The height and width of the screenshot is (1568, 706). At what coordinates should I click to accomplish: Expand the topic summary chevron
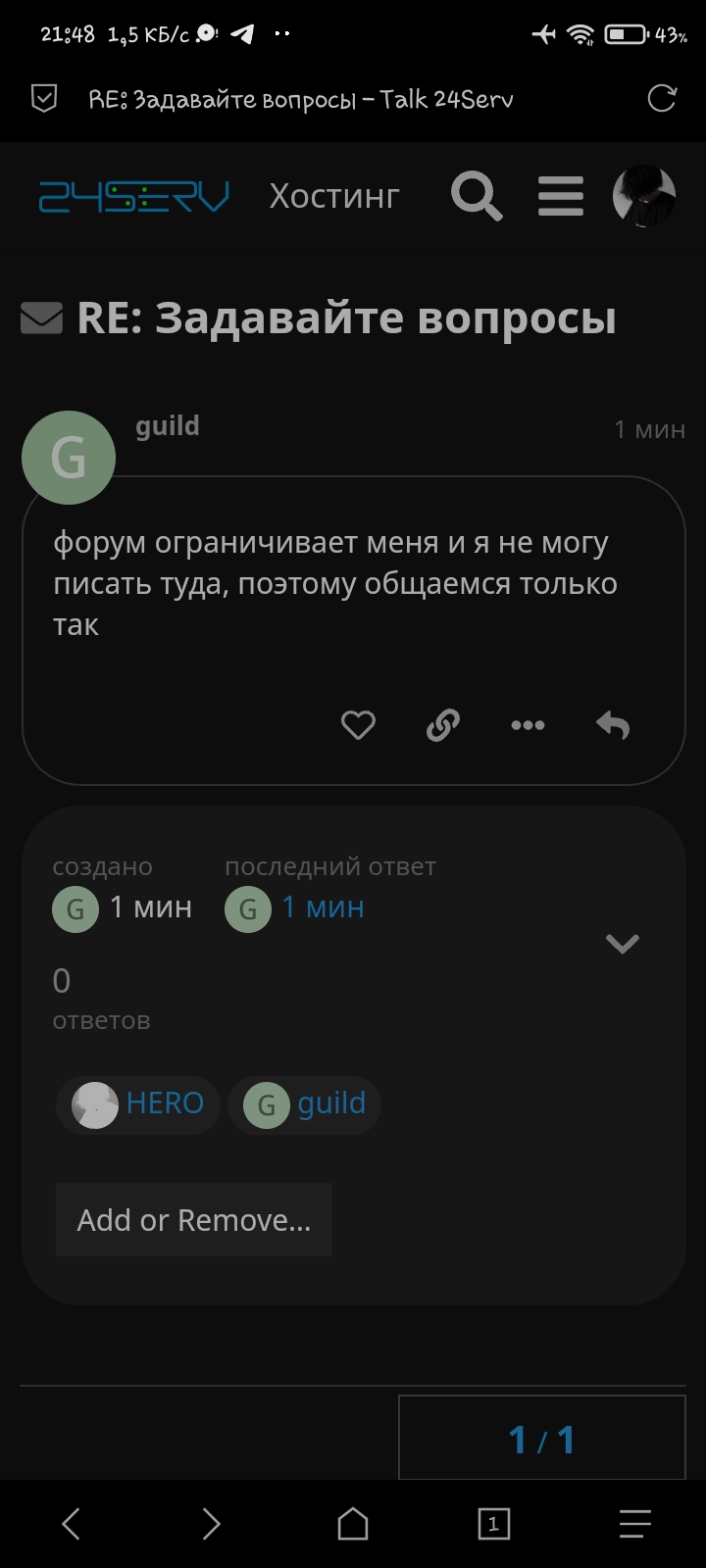pos(623,943)
